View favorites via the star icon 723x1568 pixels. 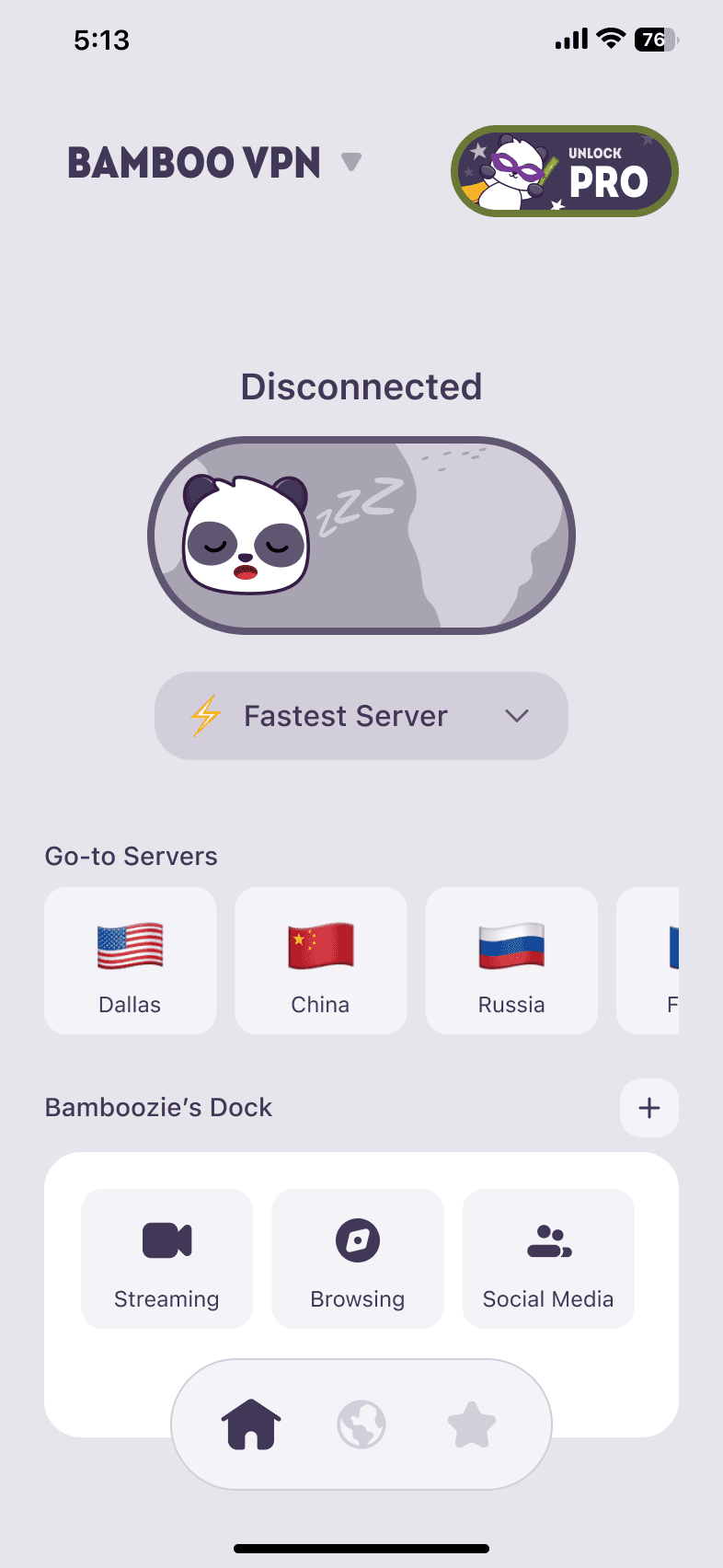coord(471,1423)
